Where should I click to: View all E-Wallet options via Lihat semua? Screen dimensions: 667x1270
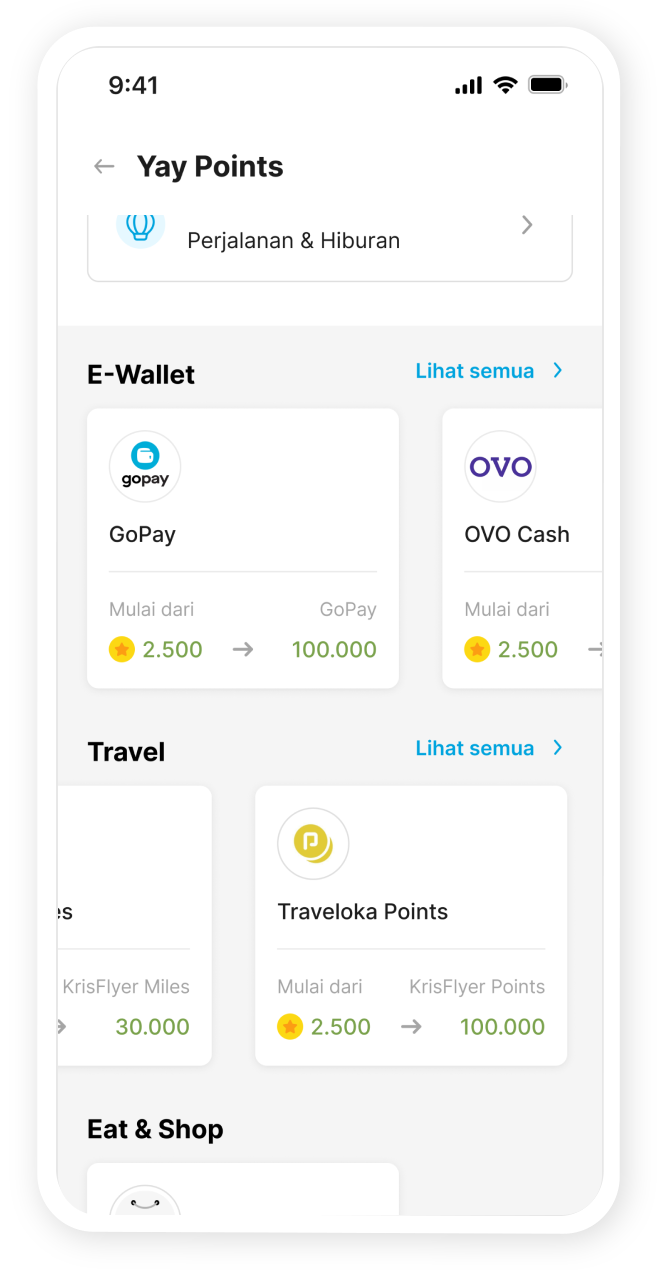point(489,371)
